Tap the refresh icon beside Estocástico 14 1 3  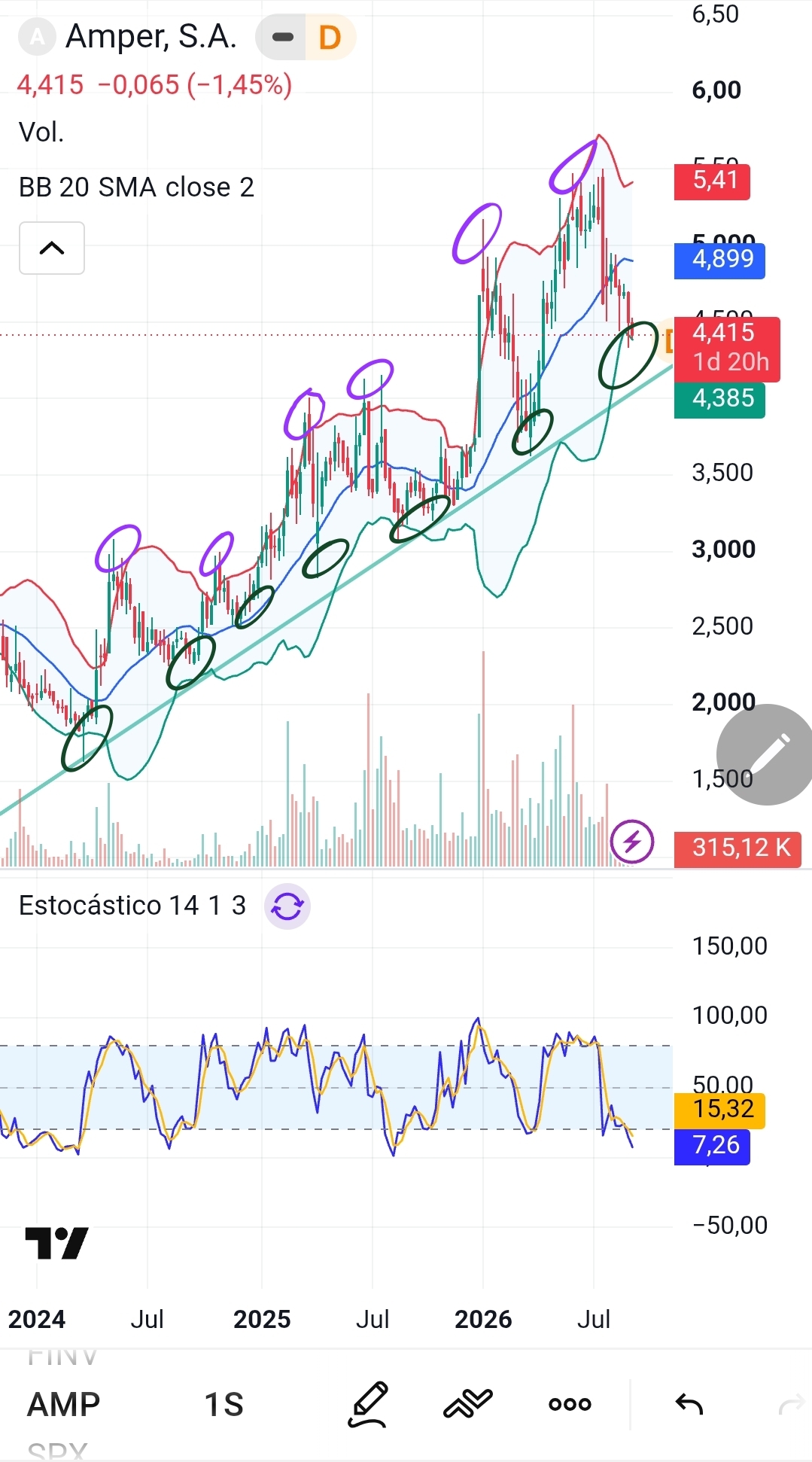point(287,906)
